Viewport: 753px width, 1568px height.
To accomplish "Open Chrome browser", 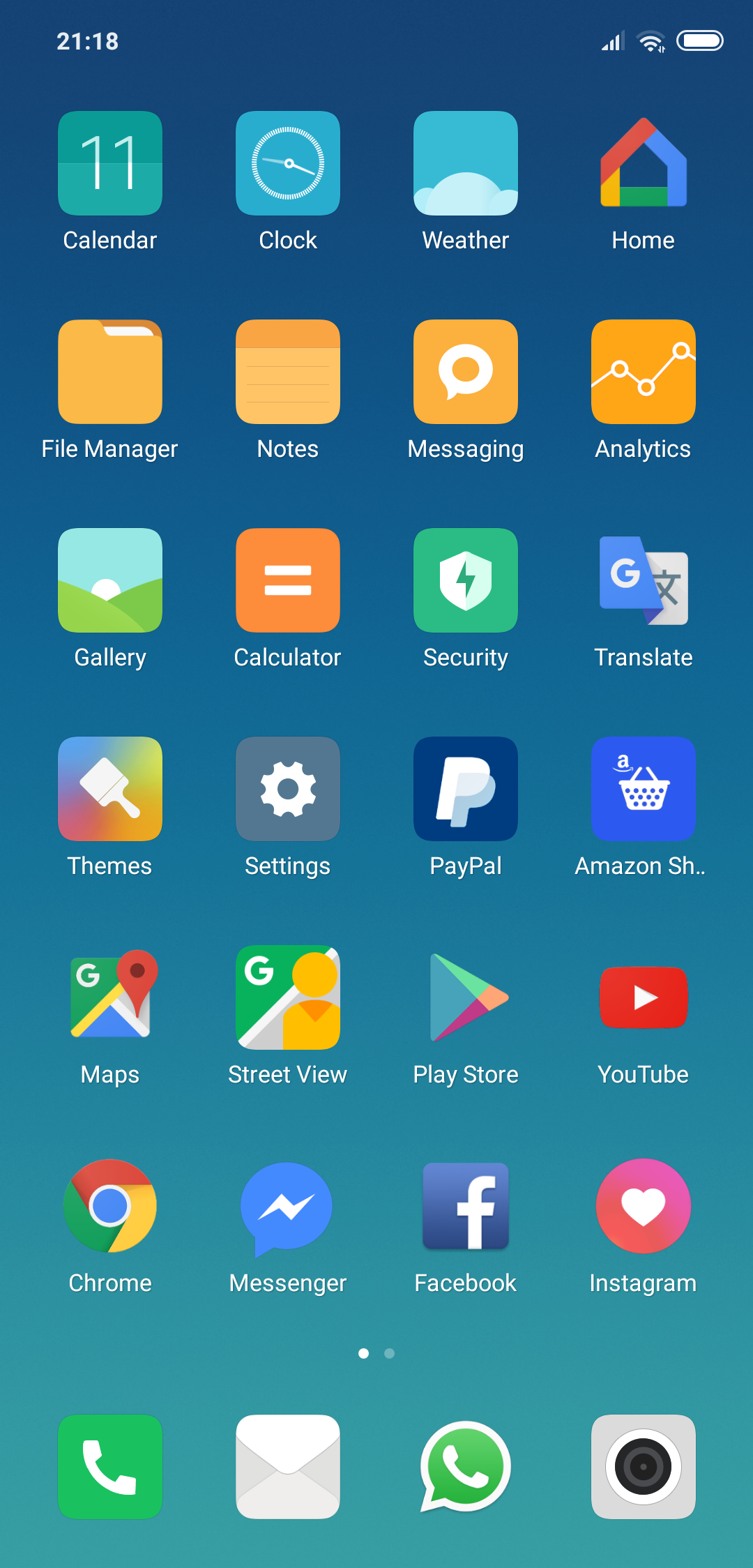I will (x=110, y=1206).
